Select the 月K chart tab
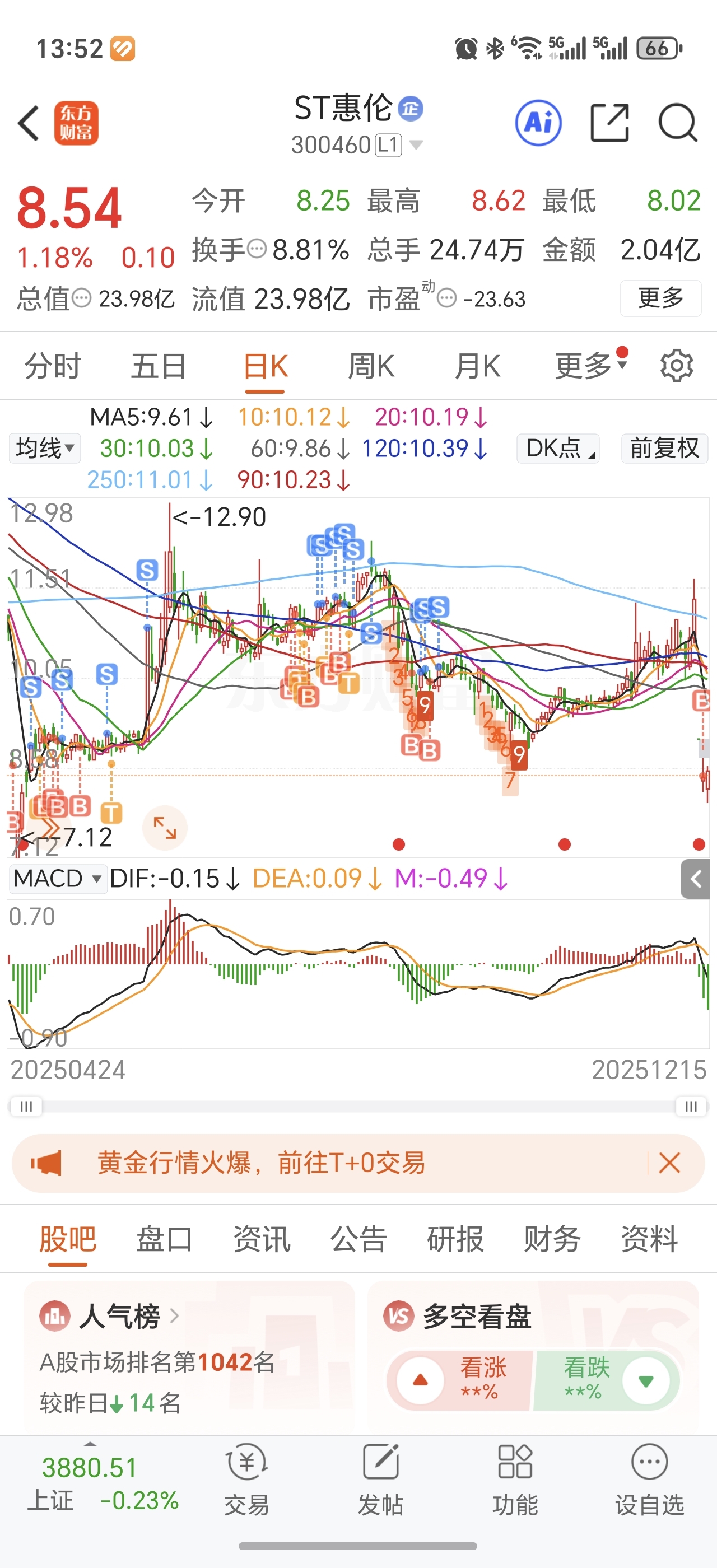The height and width of the screenshot is (1568, 717). [477, 366]
